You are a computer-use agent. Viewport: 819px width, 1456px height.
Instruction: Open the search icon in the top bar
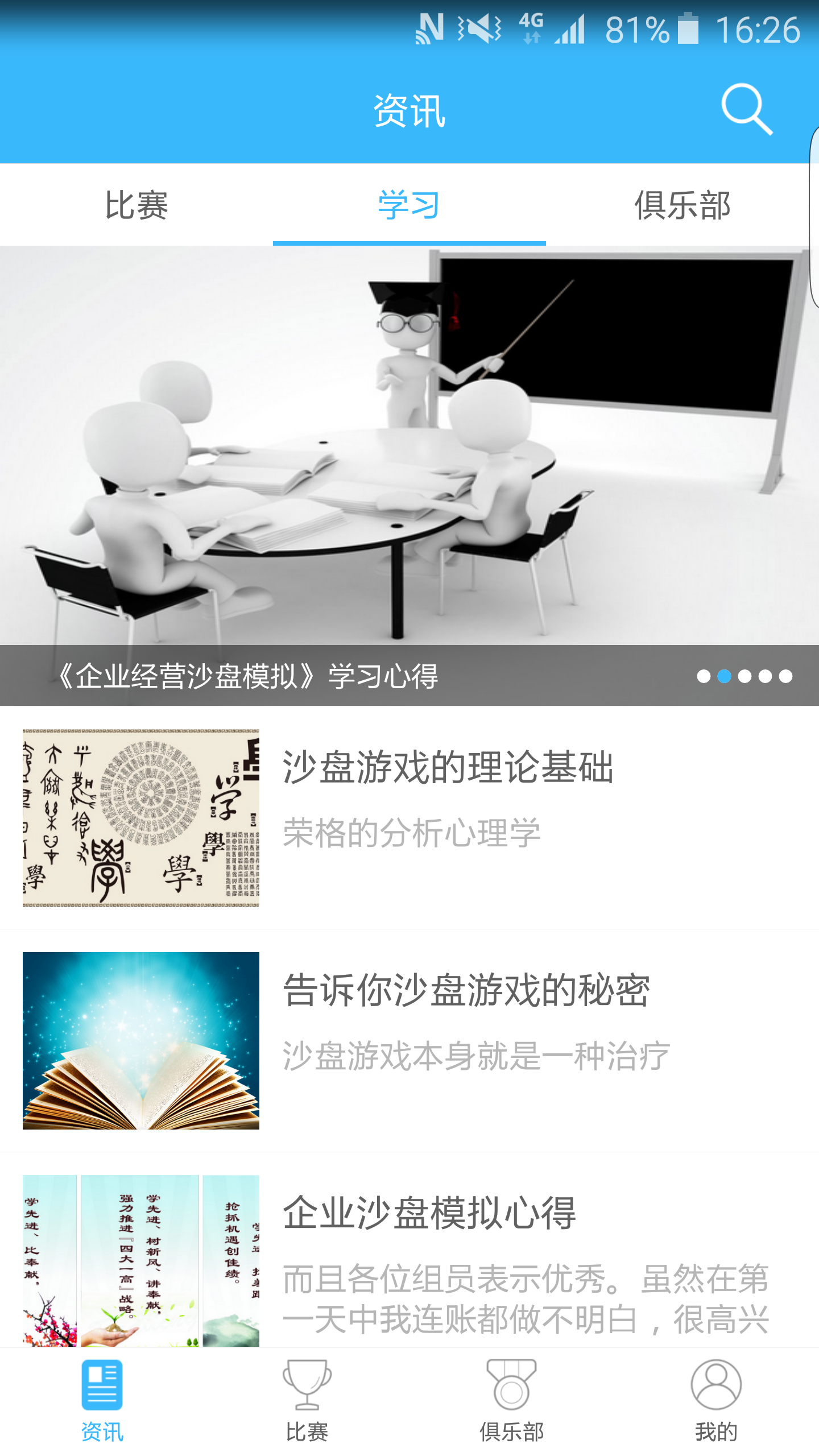[746, 110]
